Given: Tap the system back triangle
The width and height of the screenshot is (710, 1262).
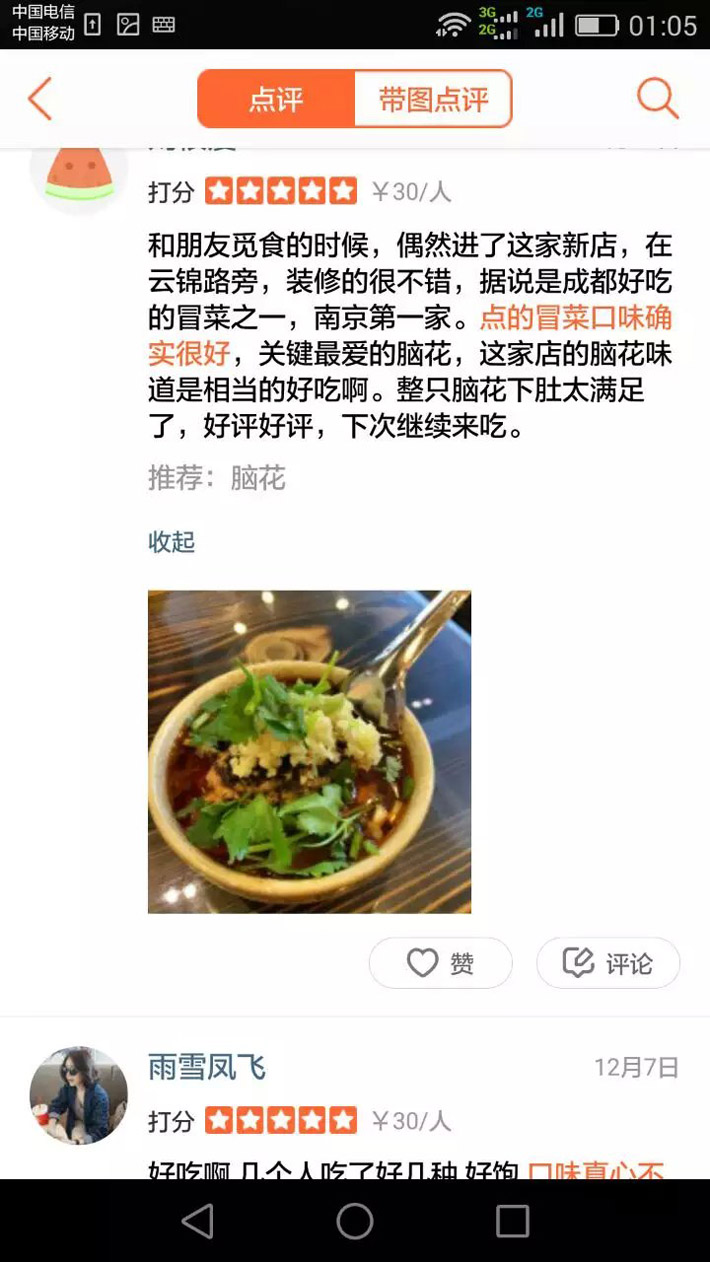Looking at the screenshot, I should click(198, 1220).
